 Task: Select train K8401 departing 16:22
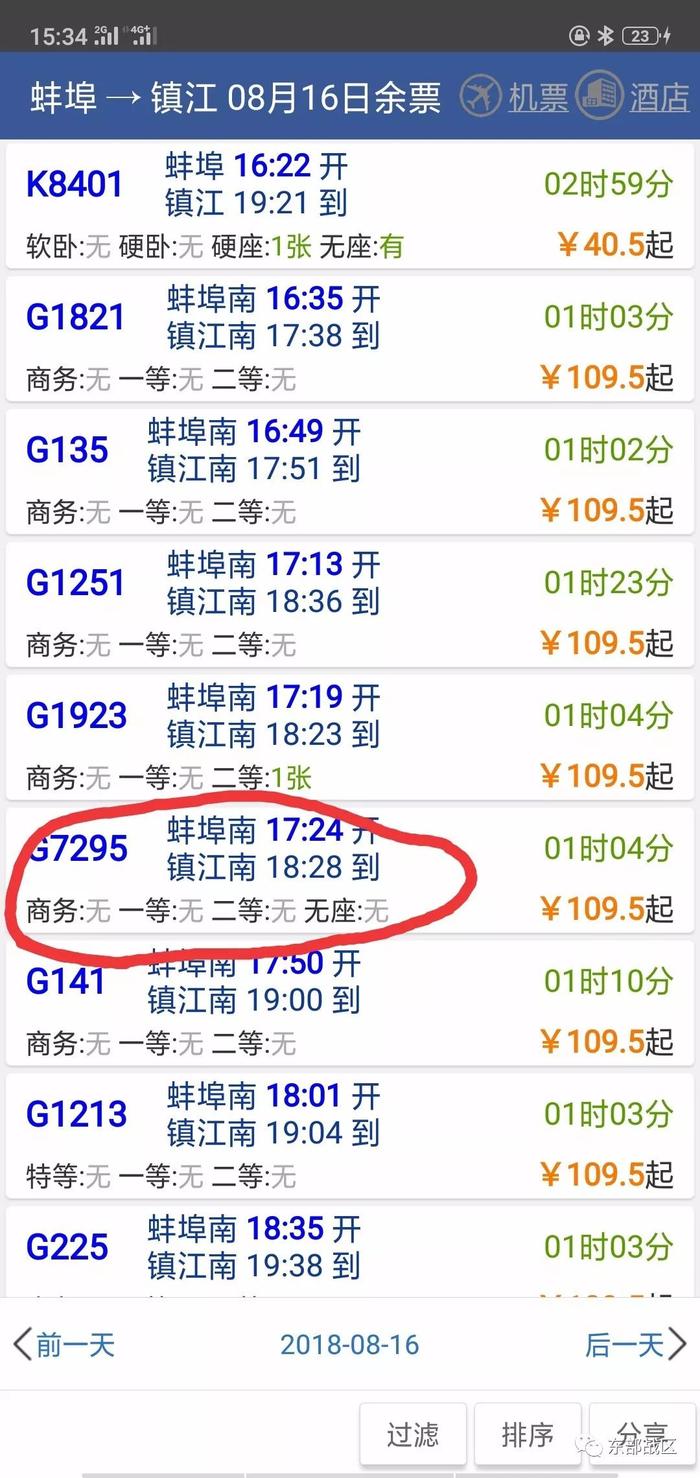coord(350,205)
